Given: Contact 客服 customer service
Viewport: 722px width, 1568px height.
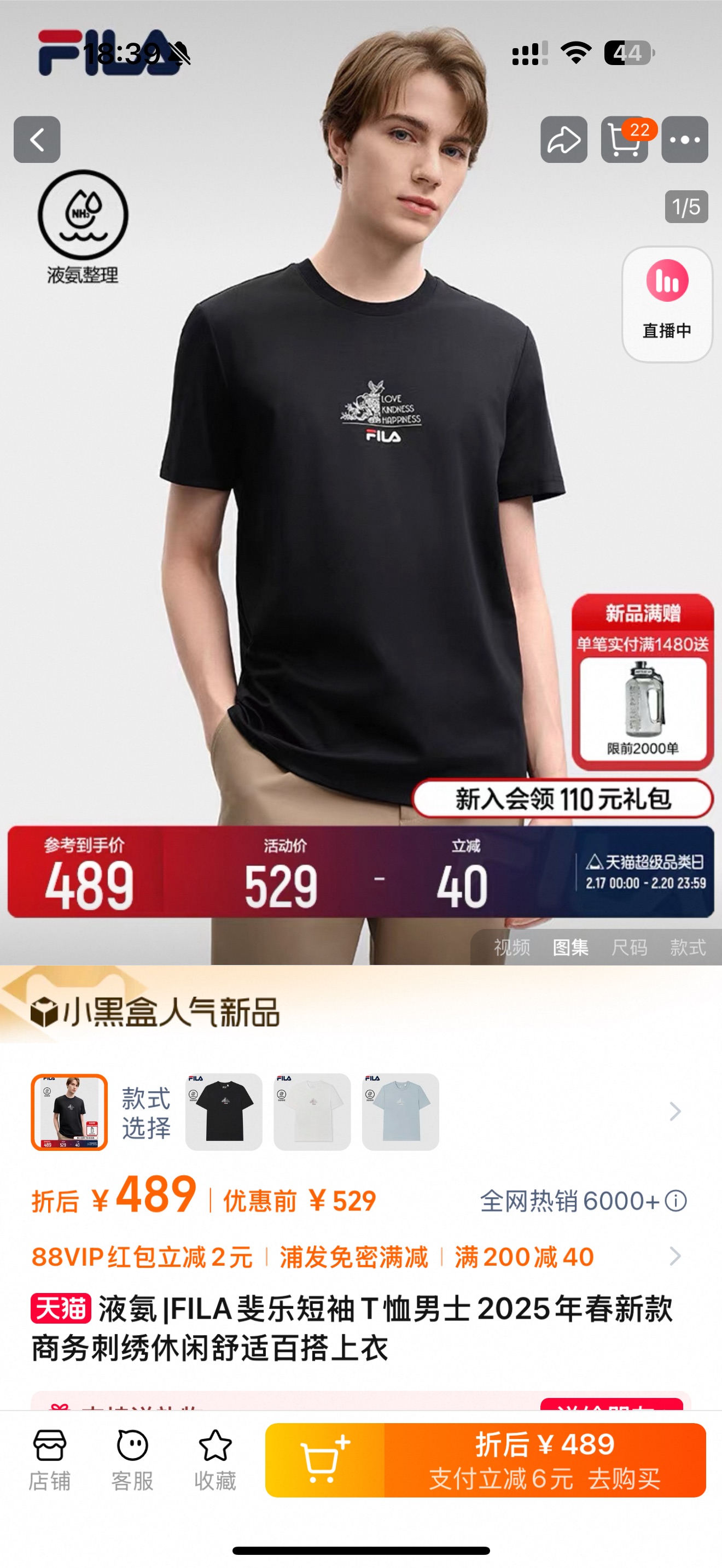Looking at the screenshot, I should [x=132, y=1460].
